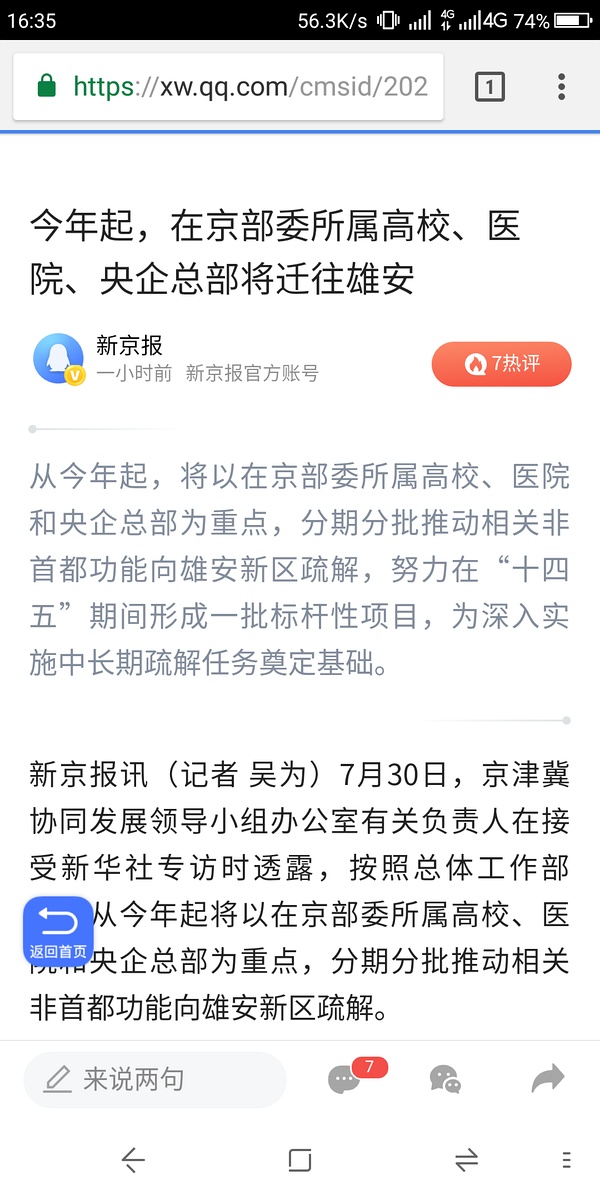Open the comments icon with 7 badge
The height and width of the screenshot is (1200, 600).
[346, 1079]
